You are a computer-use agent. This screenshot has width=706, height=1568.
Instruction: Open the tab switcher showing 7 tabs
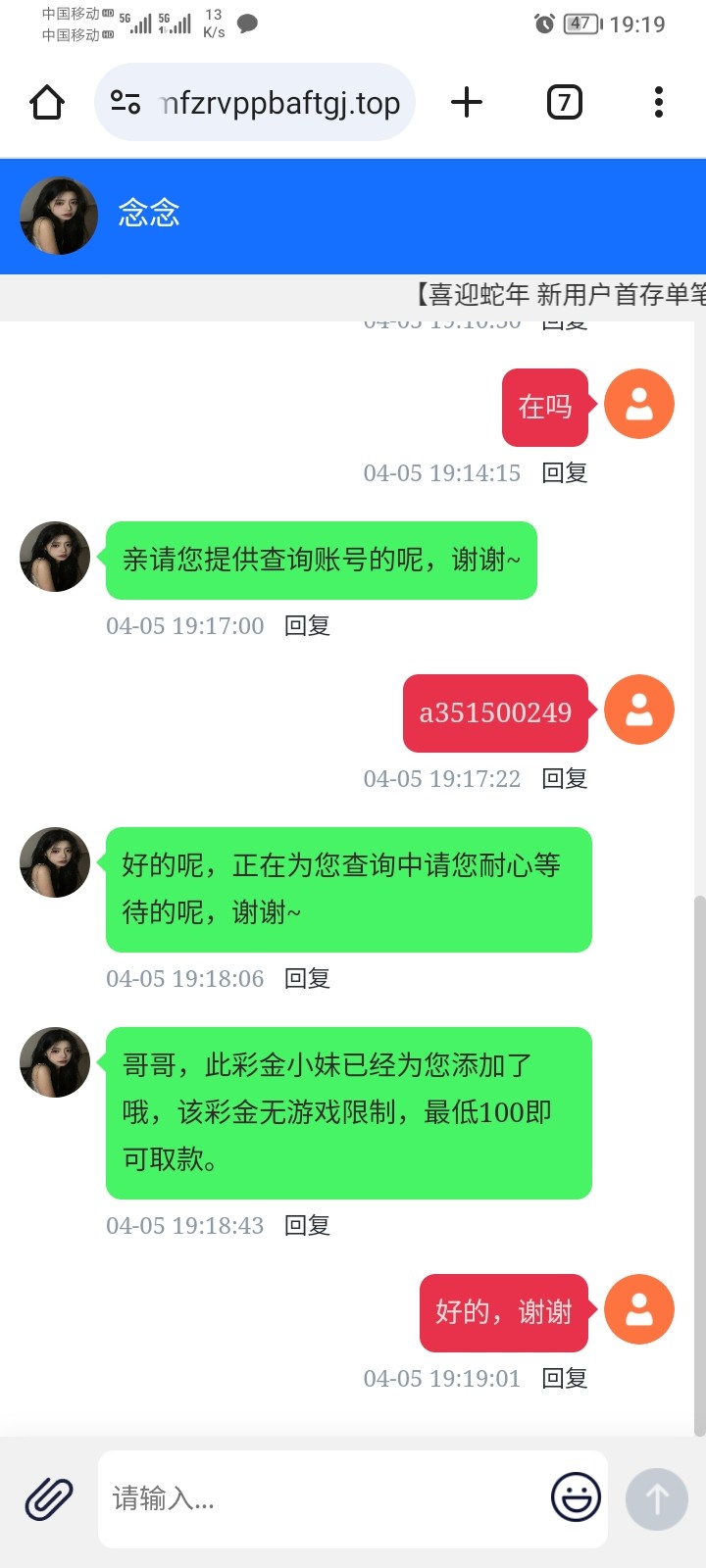[564, 102]
